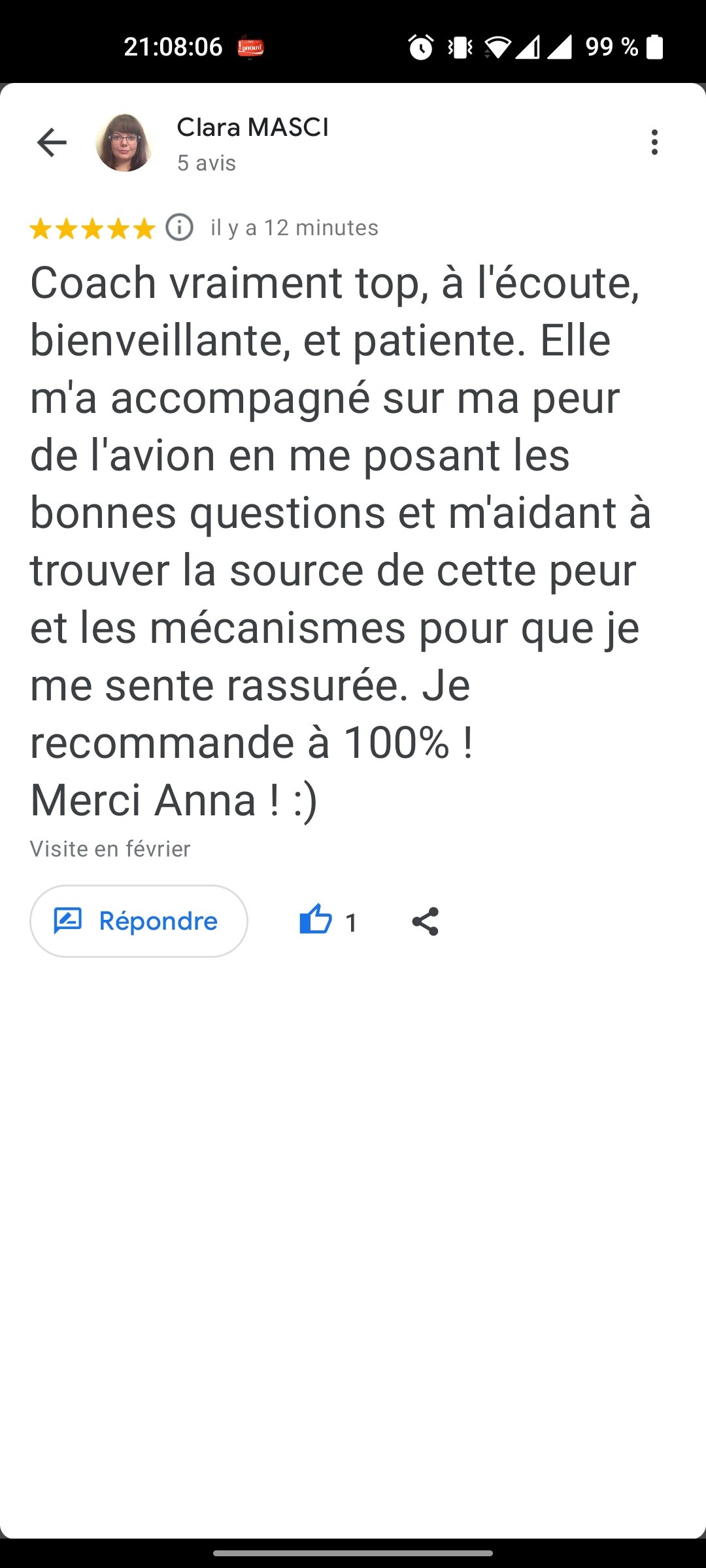706x1568 pixels.
Task: Tap the info icon beside the stars
Action: (179, 228)
